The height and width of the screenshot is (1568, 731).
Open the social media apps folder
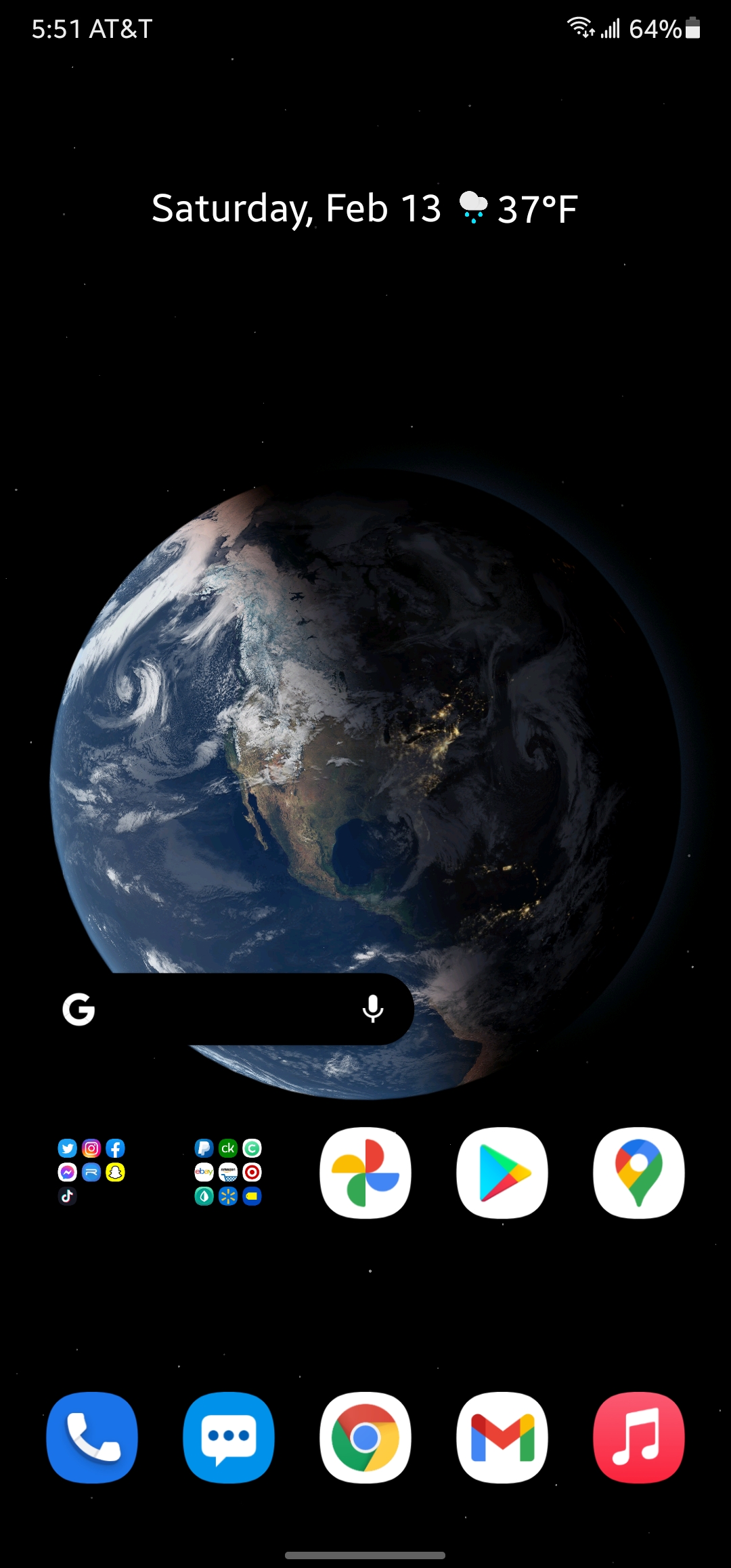coord(91,1173)
